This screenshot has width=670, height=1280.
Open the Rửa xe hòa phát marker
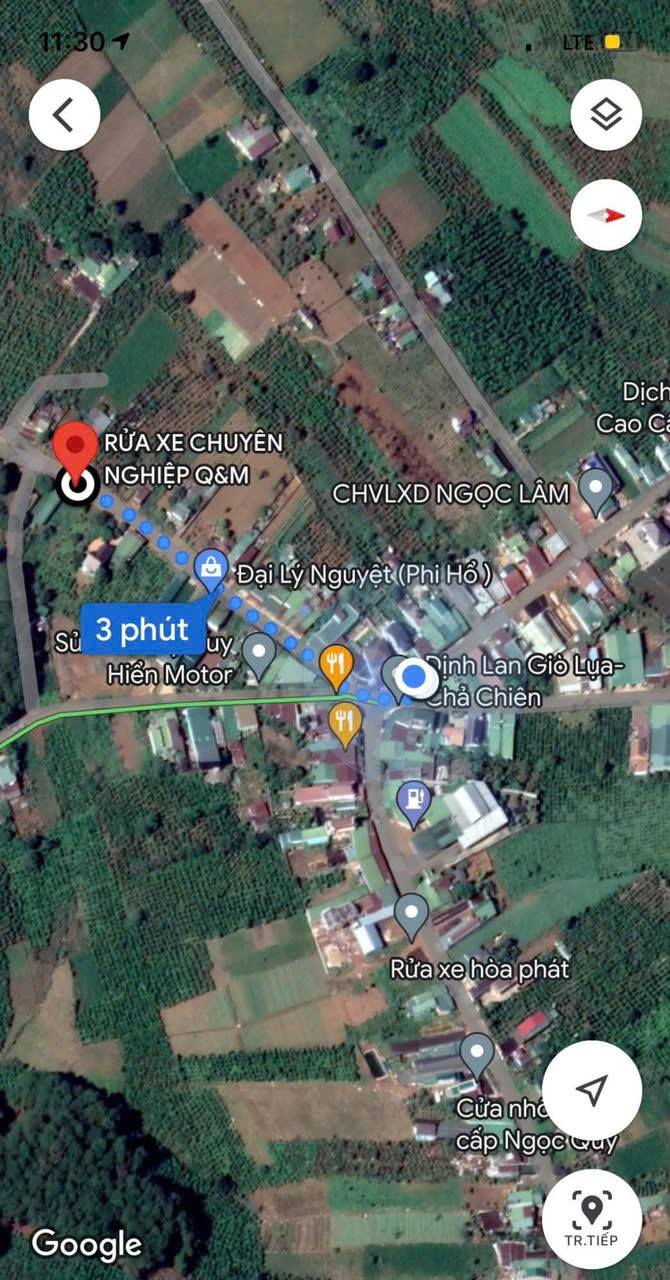pyautogui.click(x=411, y=914)
